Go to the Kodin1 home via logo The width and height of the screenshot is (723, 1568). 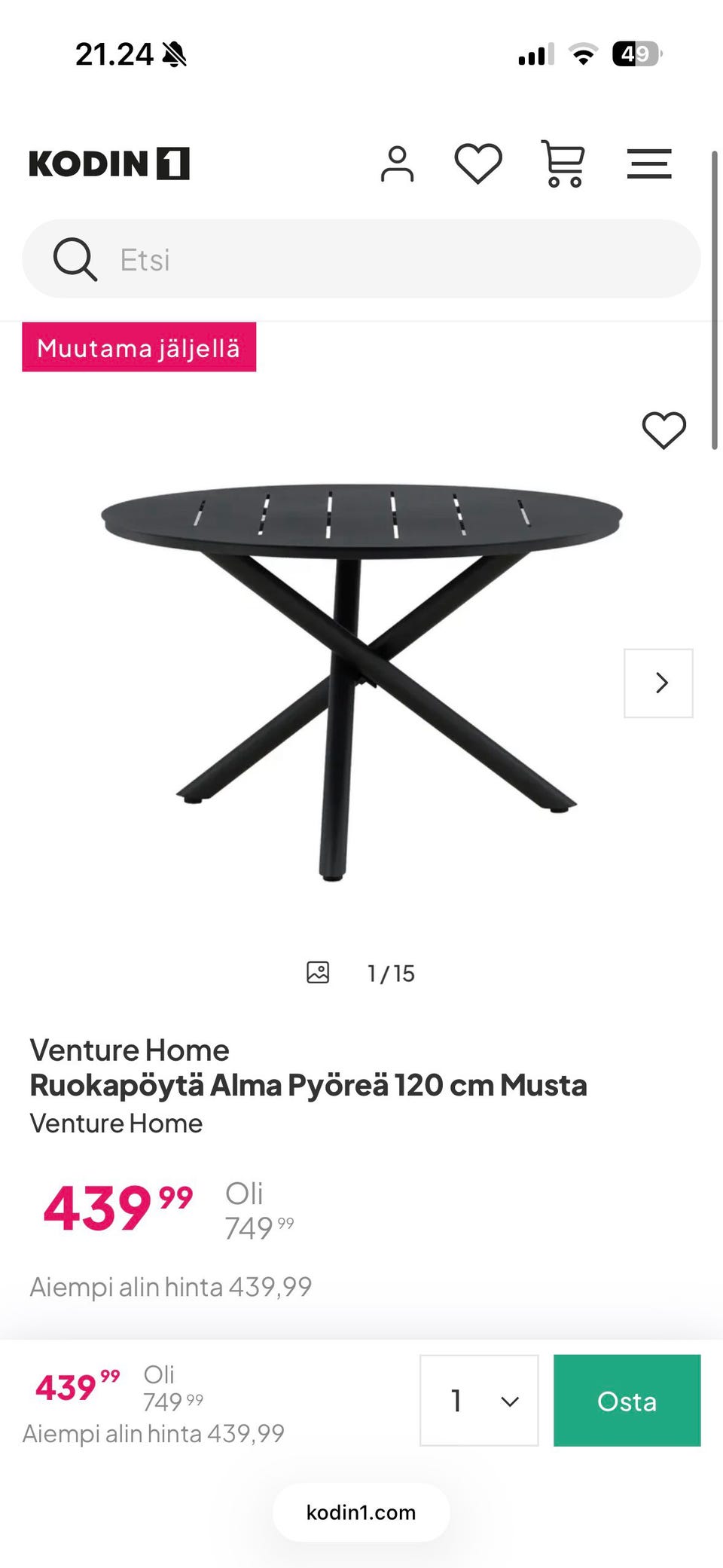(x=109, y=164)
